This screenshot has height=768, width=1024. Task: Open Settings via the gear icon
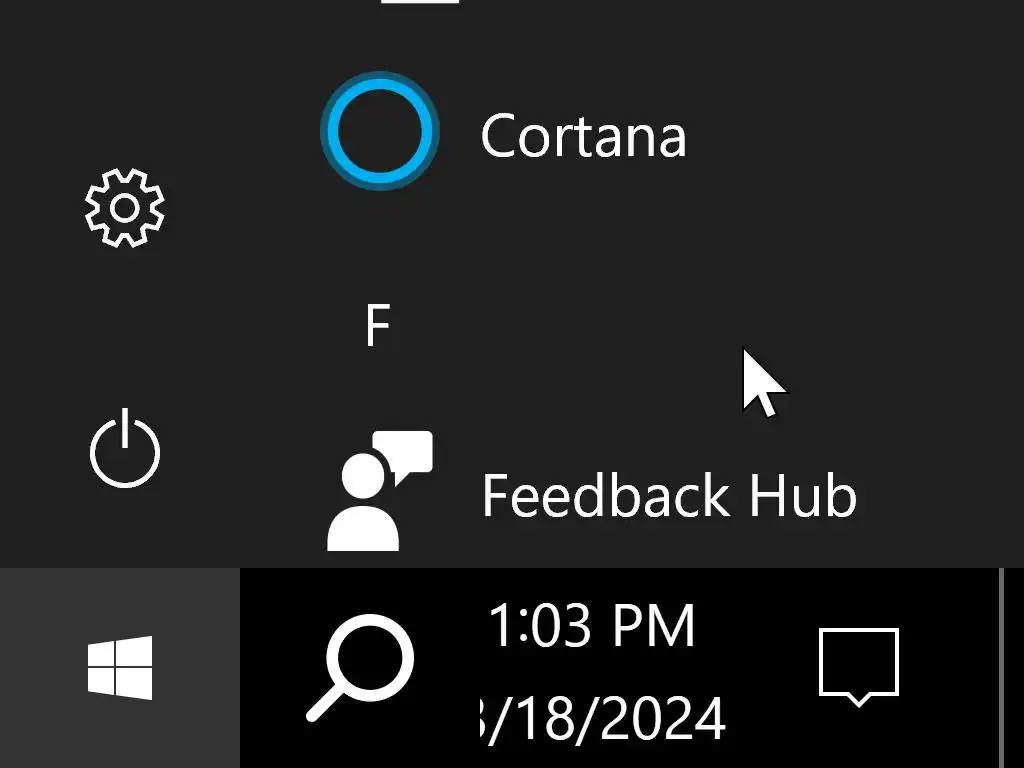pyautogui.click(x=124, y=208)
